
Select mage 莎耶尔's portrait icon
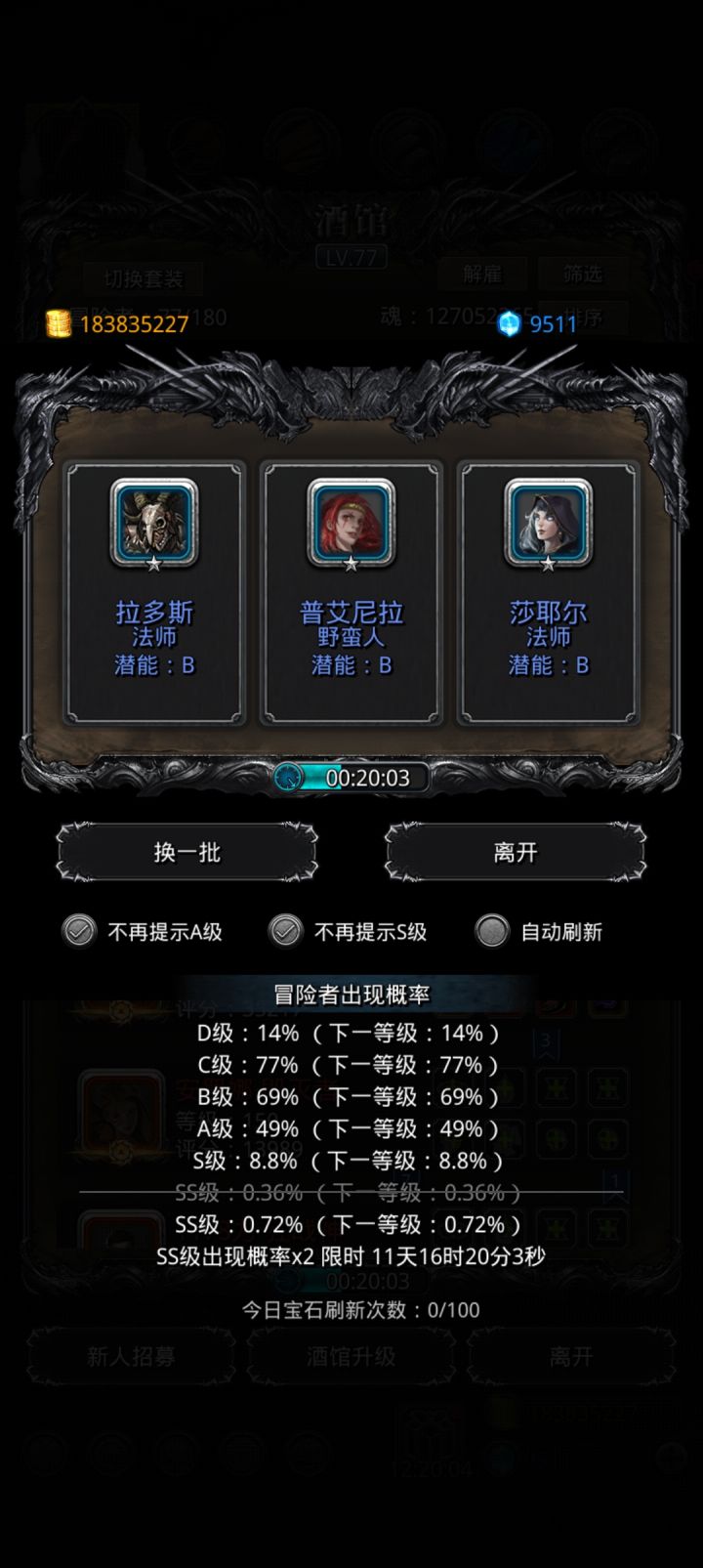coord(546,525)
